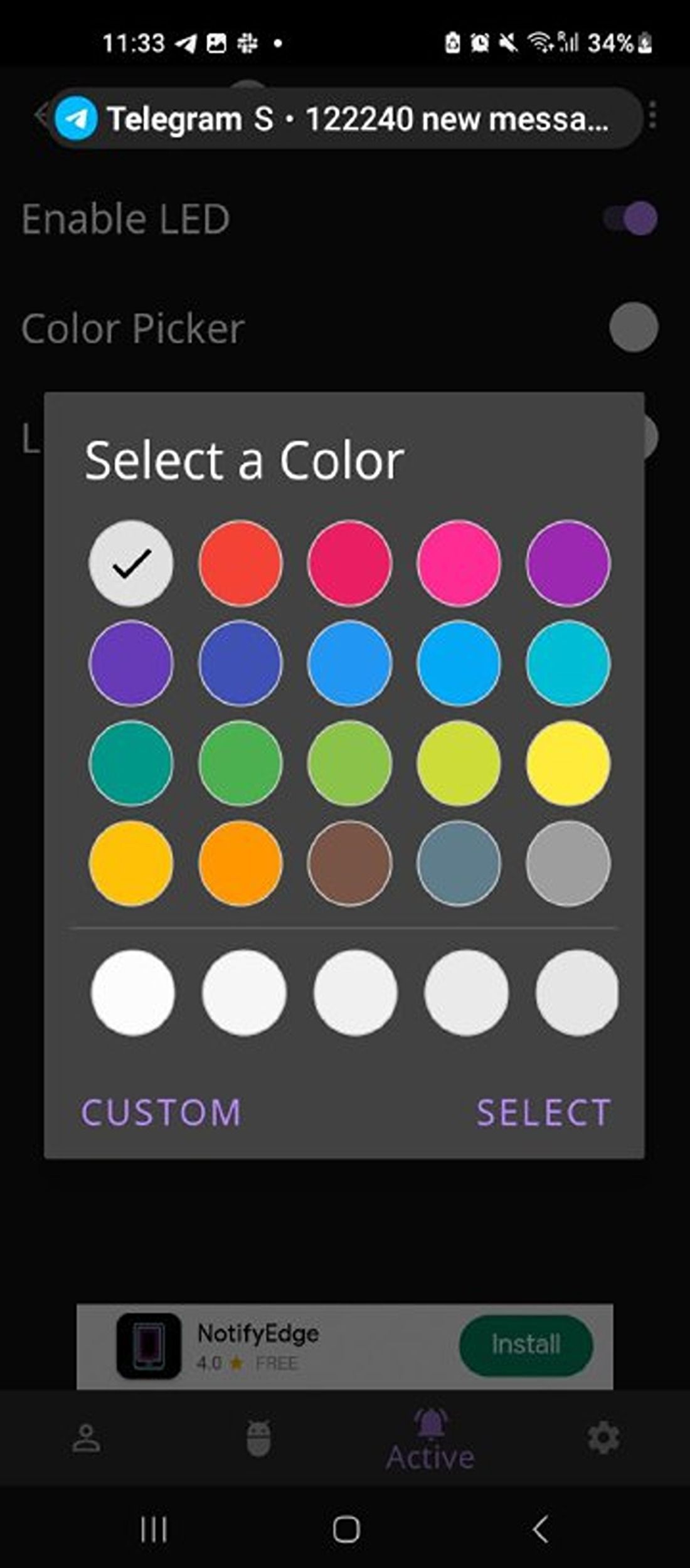This screenshot has width=690, height=1568.
Task: Select the red color swatch
Action: pos(240,563)
